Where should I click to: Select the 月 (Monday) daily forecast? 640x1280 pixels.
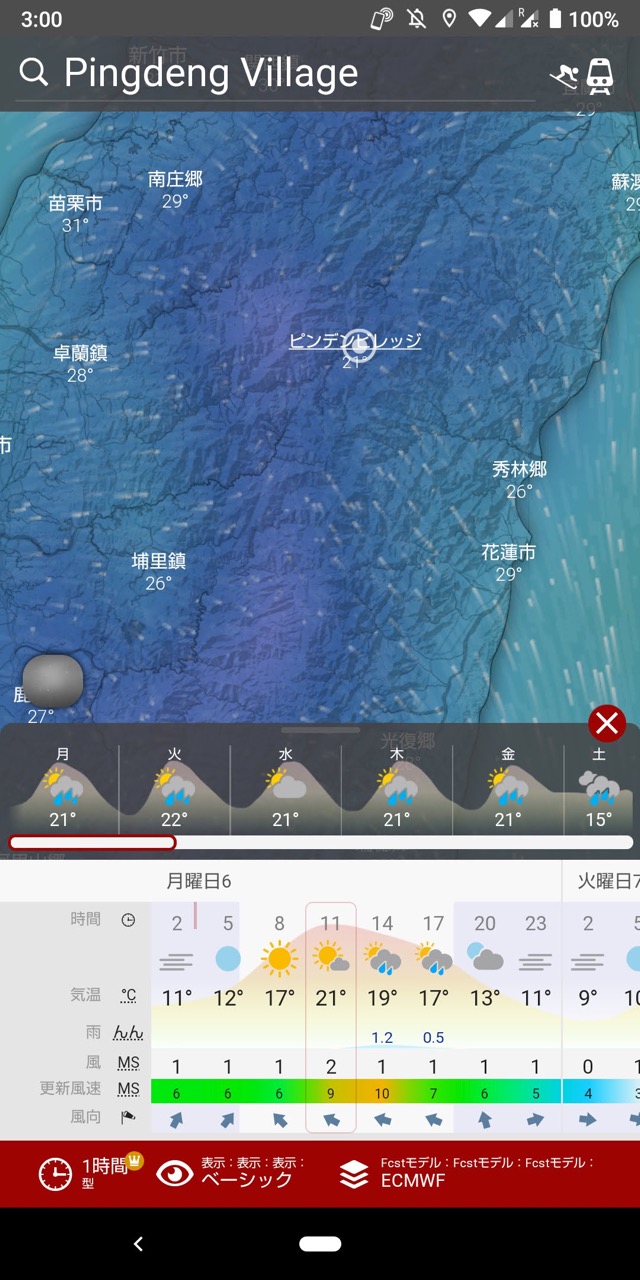63,787
